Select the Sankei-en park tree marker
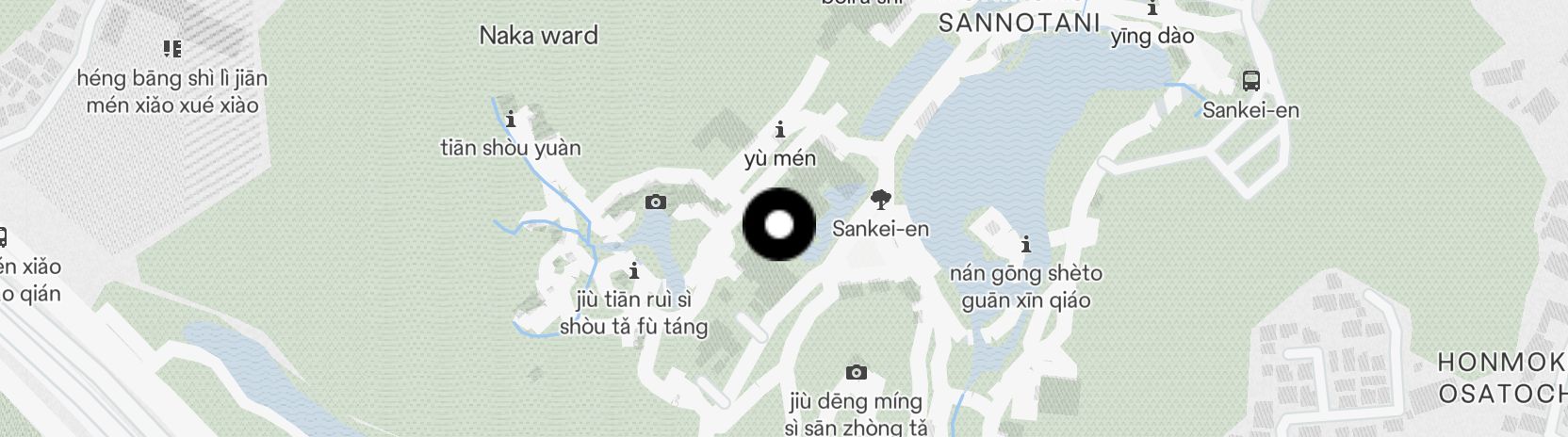1568x437 pixels. (x=880, y=200)
